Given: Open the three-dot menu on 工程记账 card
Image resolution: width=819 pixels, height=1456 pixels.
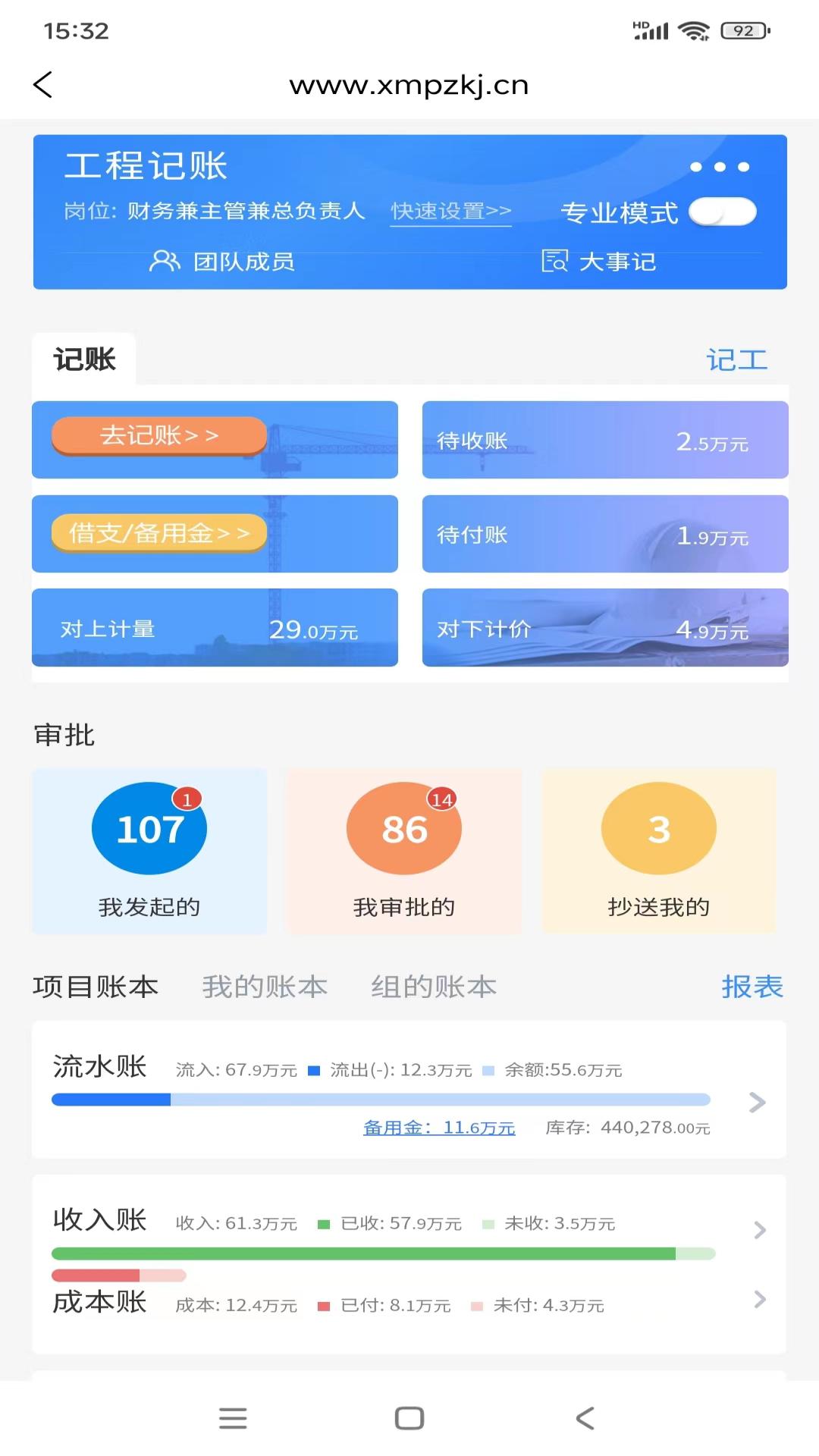Looking at the screenshot, I should [720, 167].
